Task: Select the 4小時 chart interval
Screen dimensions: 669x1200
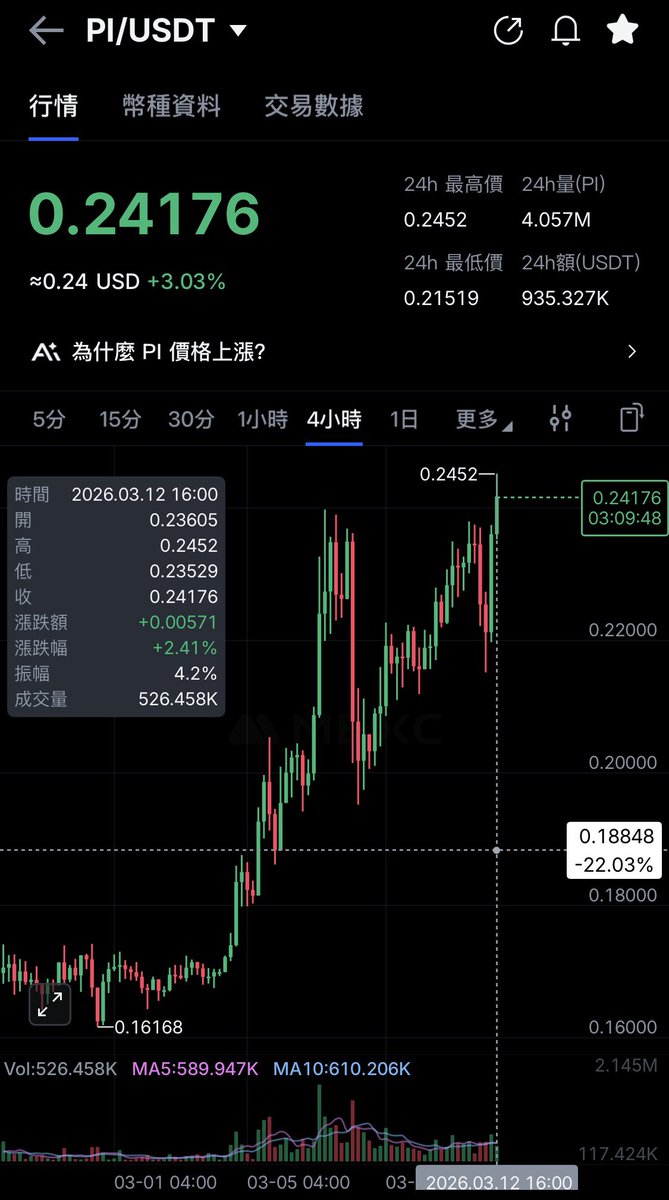Action: tap(334, 419)
